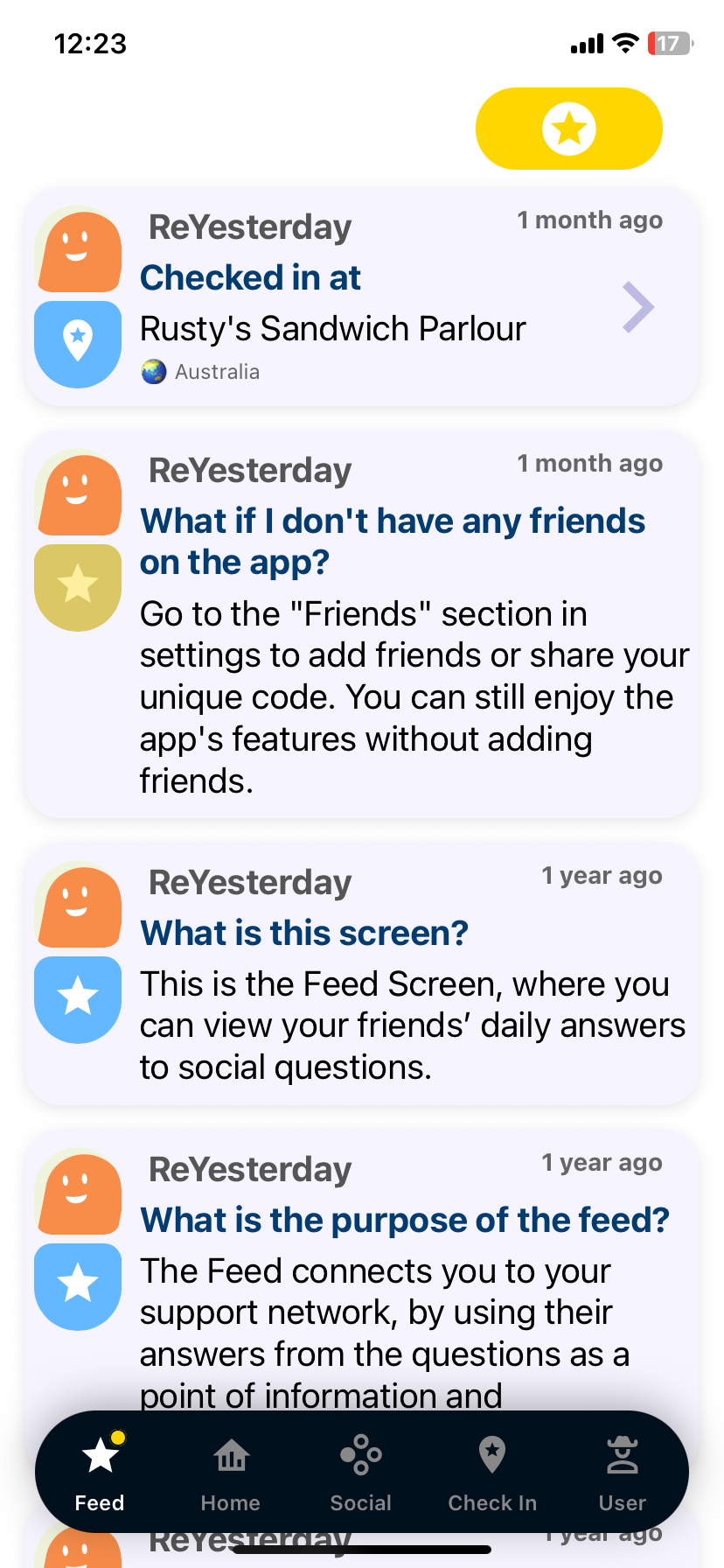Tap the gold star badge avatar
This screenshot has height=1568, width=724.
point(78,586)
